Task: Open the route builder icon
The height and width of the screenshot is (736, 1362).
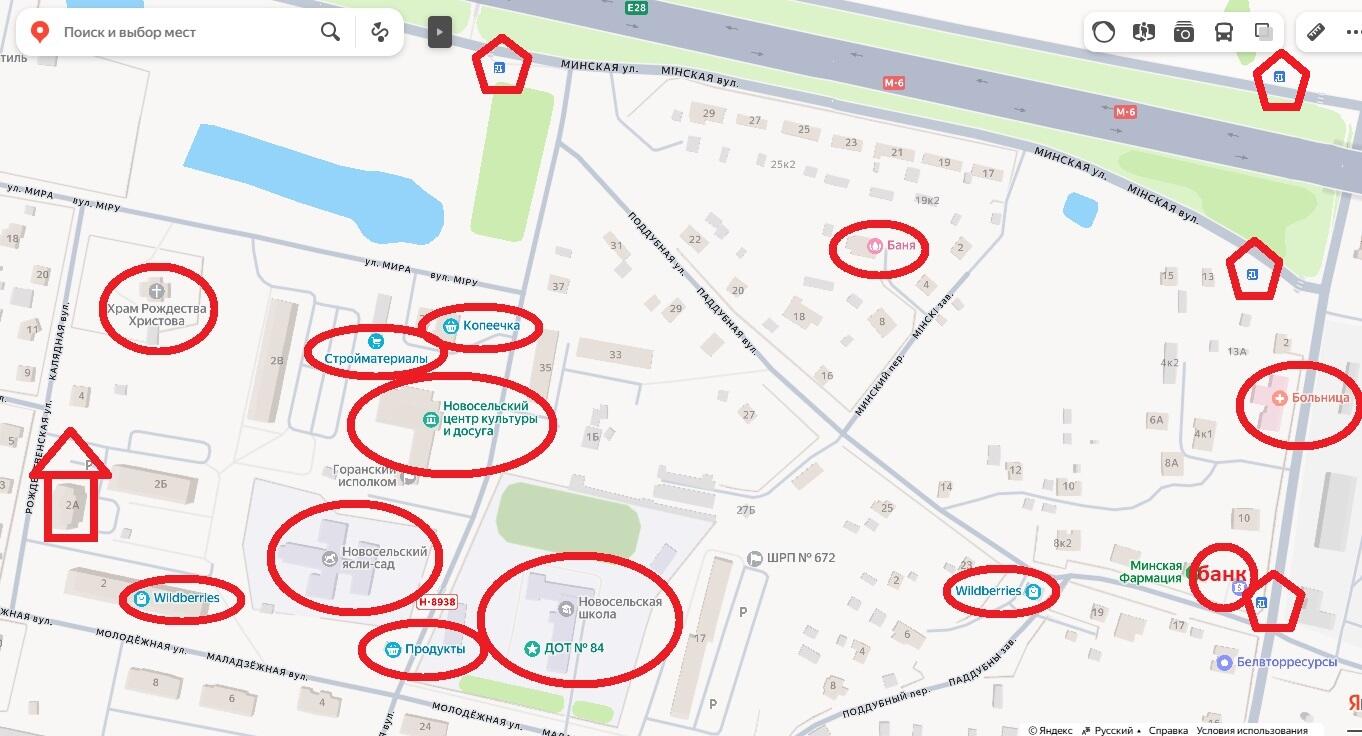Action: (x=380, y=32)
